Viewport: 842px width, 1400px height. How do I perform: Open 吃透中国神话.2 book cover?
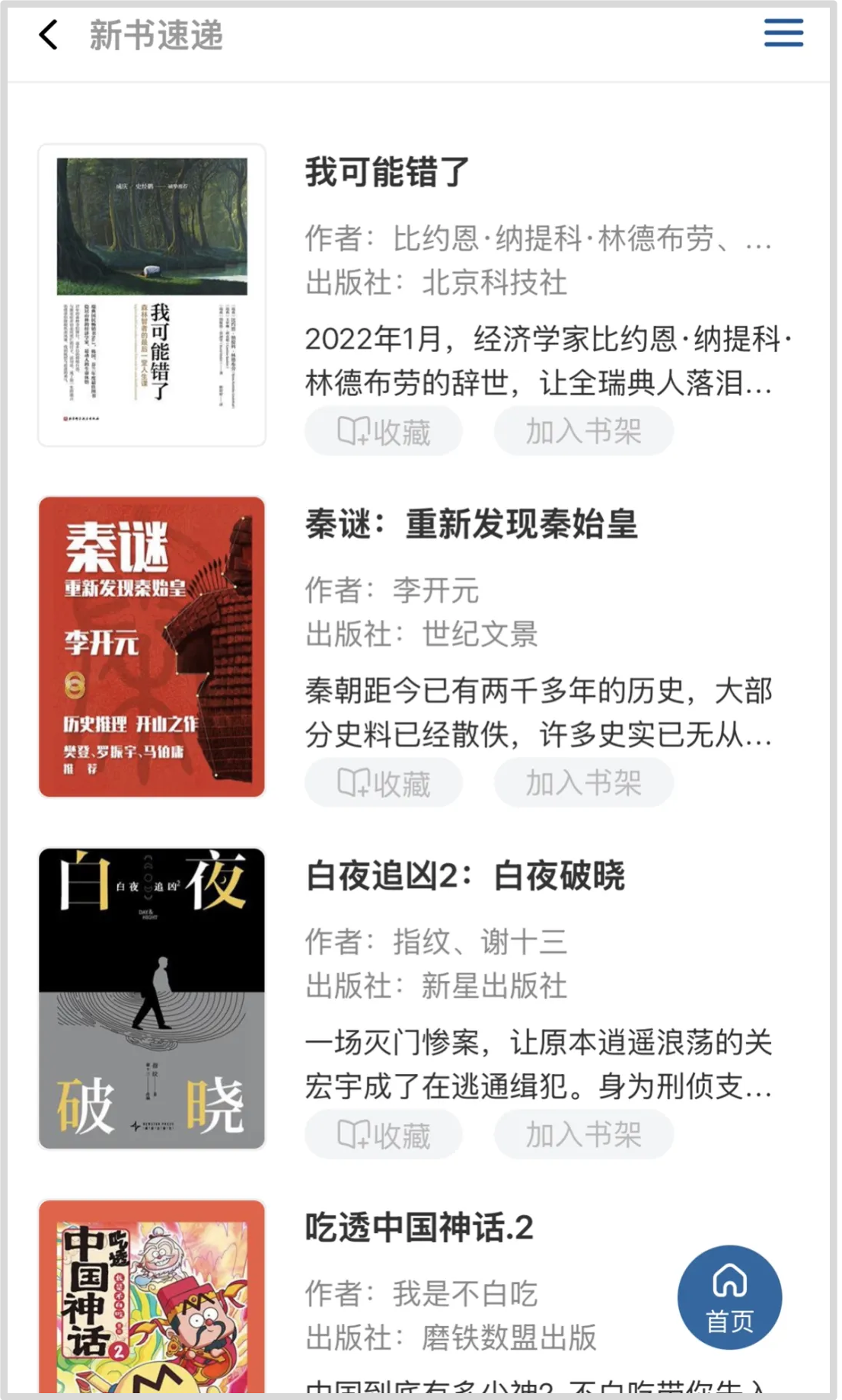pyautogui.click(x=152, y=1299)
